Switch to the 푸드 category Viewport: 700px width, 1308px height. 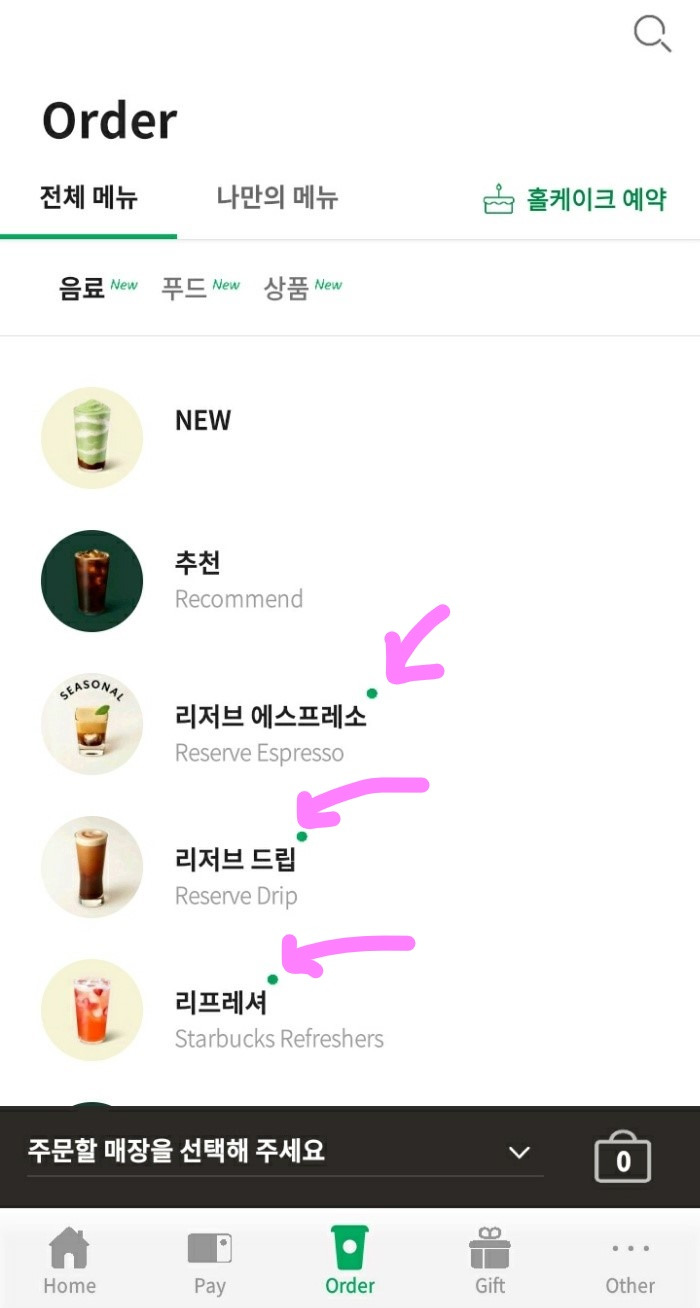click(x=185, y=289)
